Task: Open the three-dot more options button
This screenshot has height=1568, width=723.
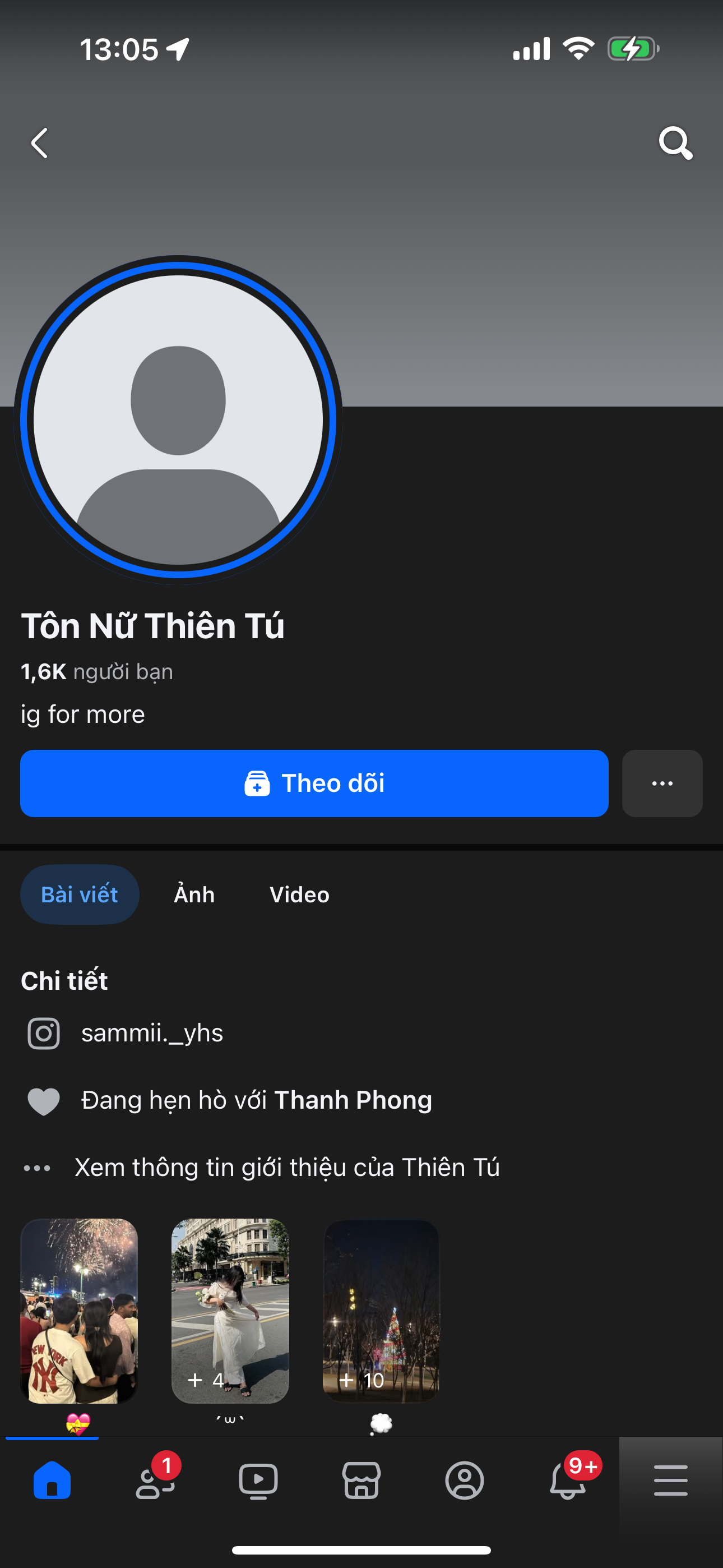Action: click(x=661, y=783)
